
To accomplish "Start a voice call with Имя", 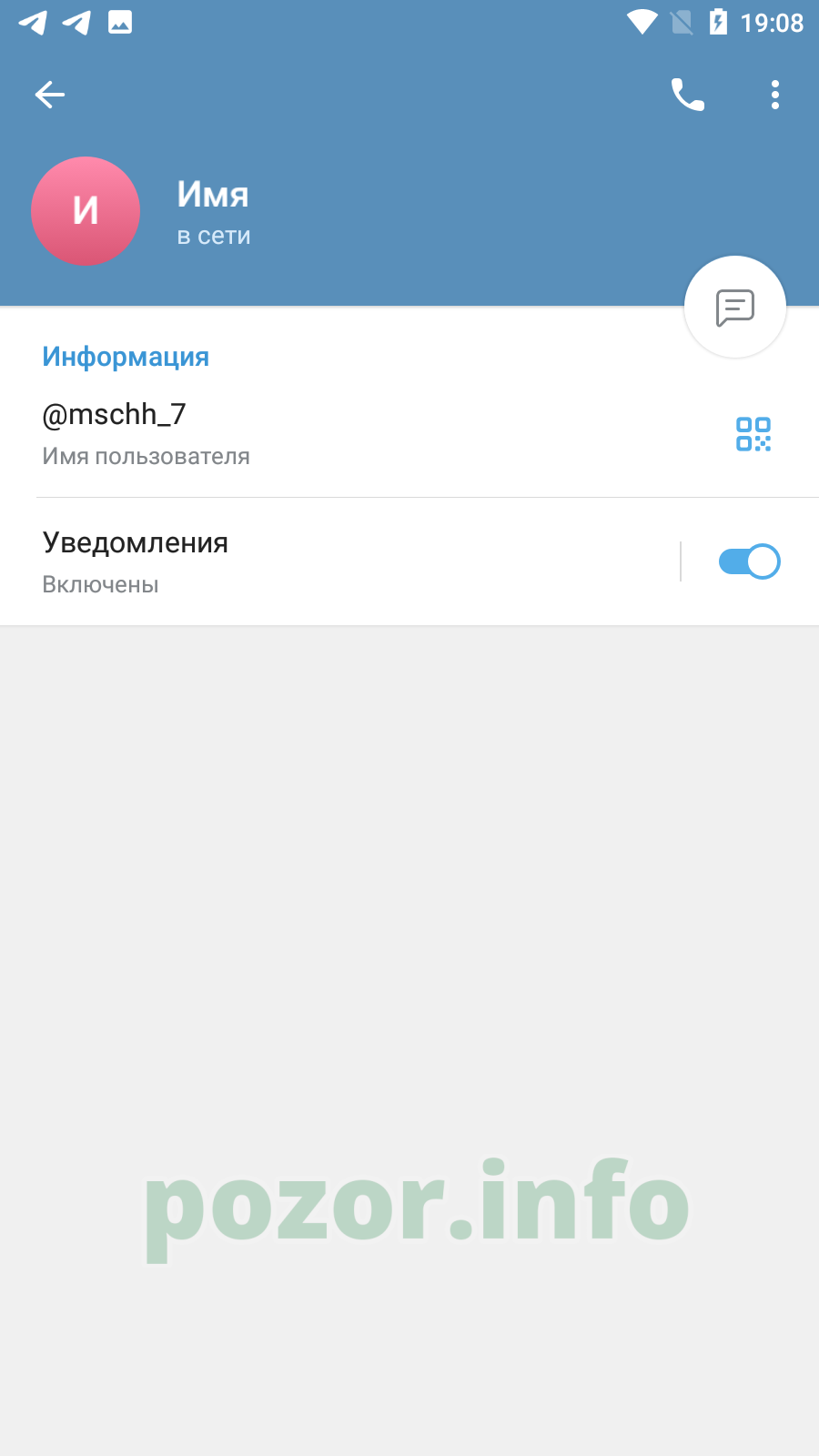I will (688, 95).
